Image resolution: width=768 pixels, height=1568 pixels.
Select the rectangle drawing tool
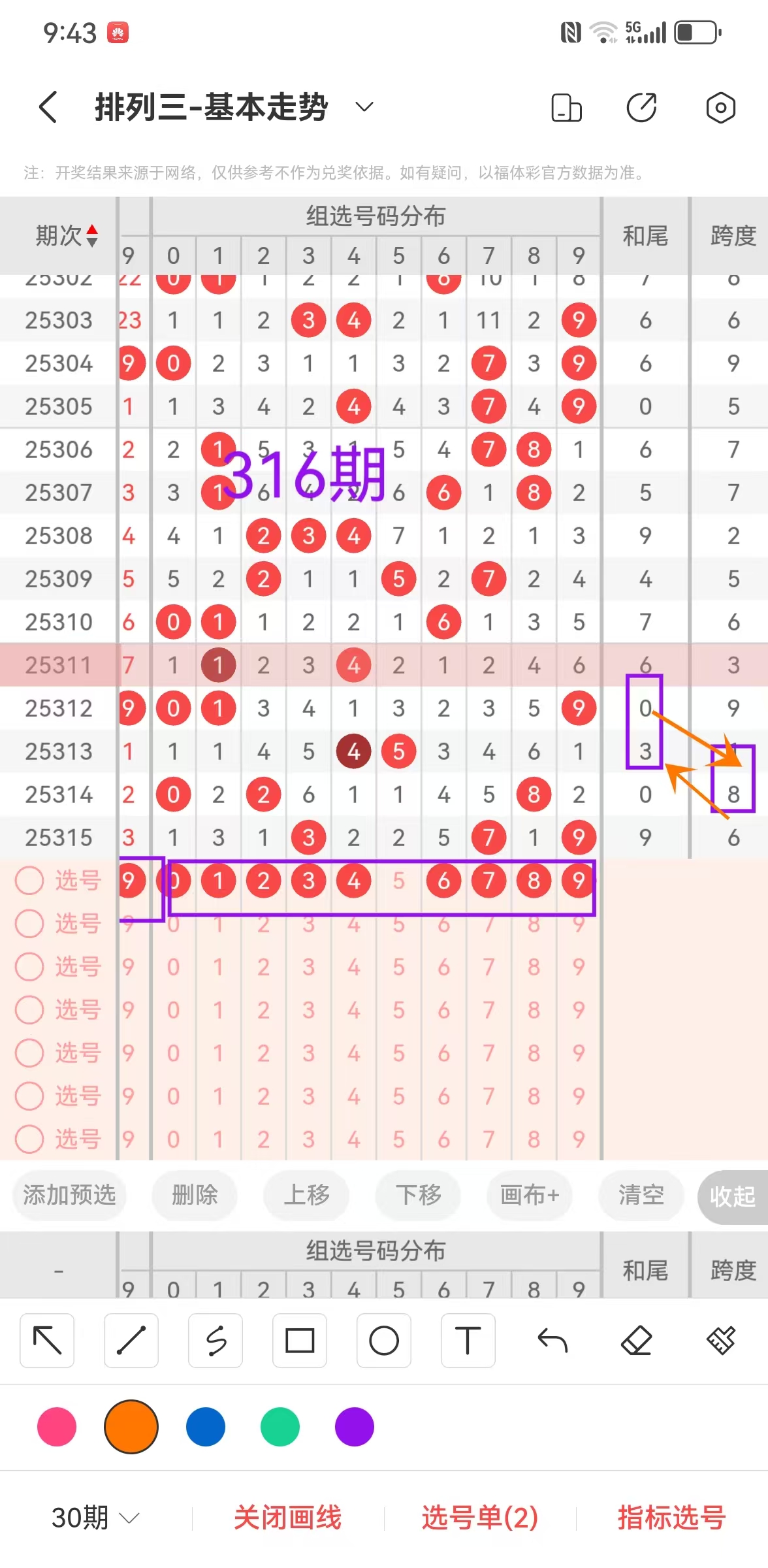point(300,1341)
